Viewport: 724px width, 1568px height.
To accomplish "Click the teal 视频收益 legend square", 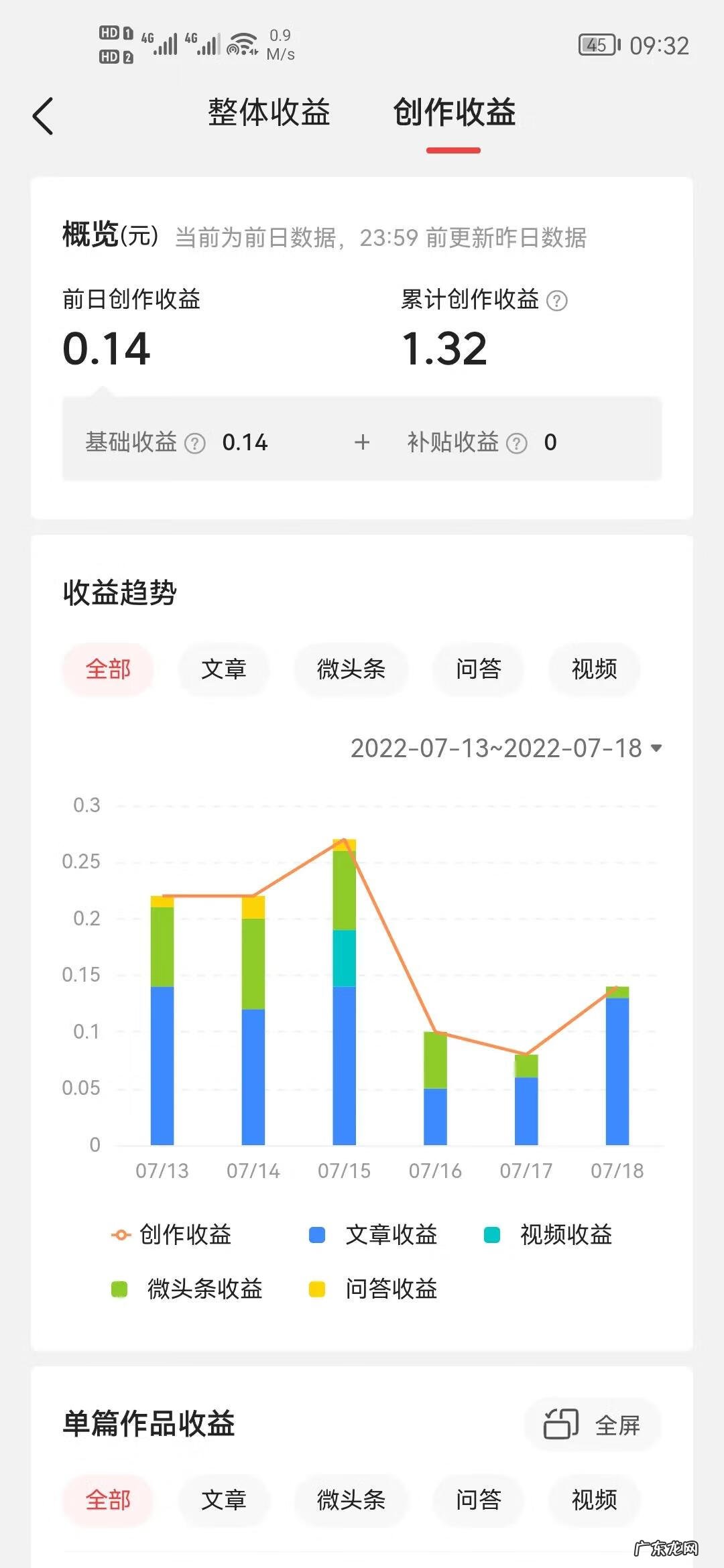I will [x=494, y=1236].
